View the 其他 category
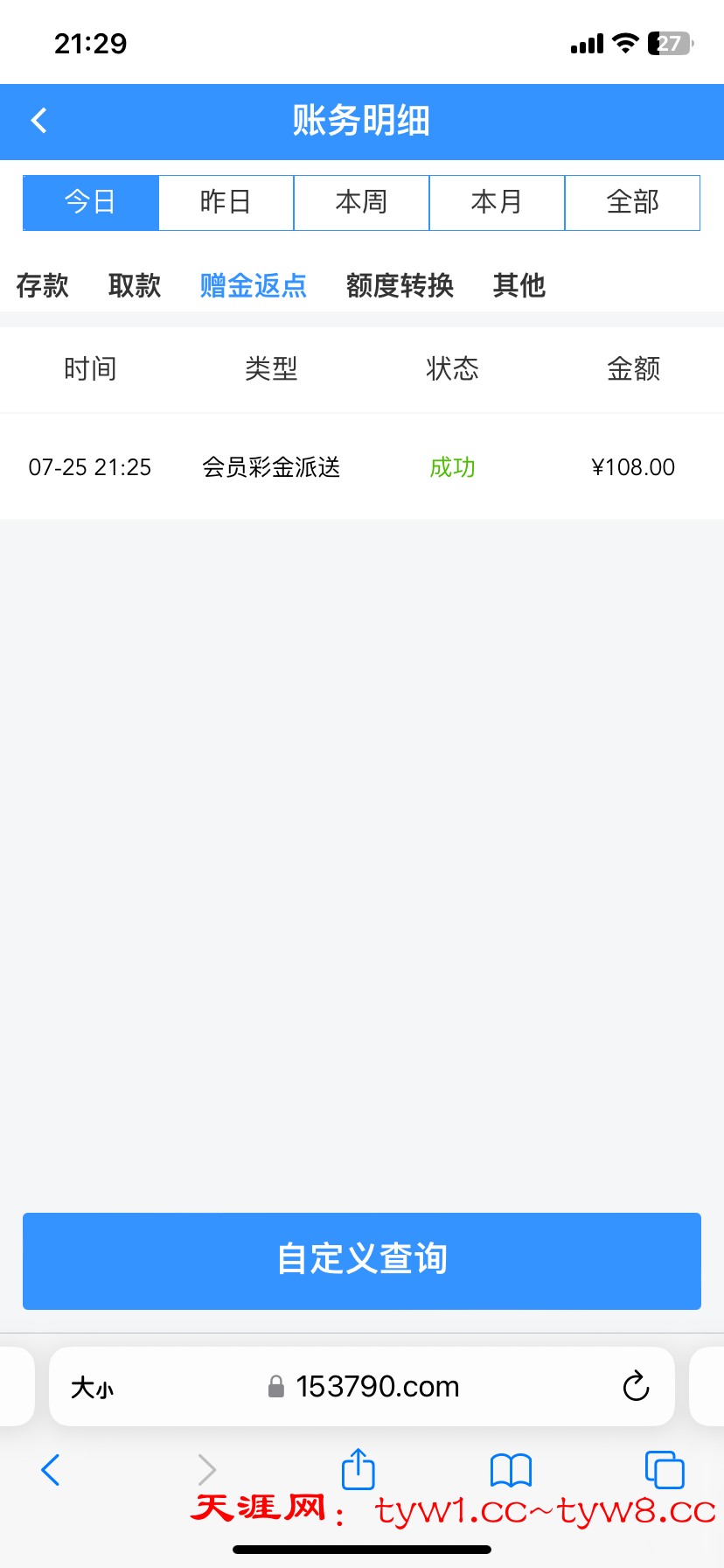This screenshot has height=1568, width=724. point(519,285)
